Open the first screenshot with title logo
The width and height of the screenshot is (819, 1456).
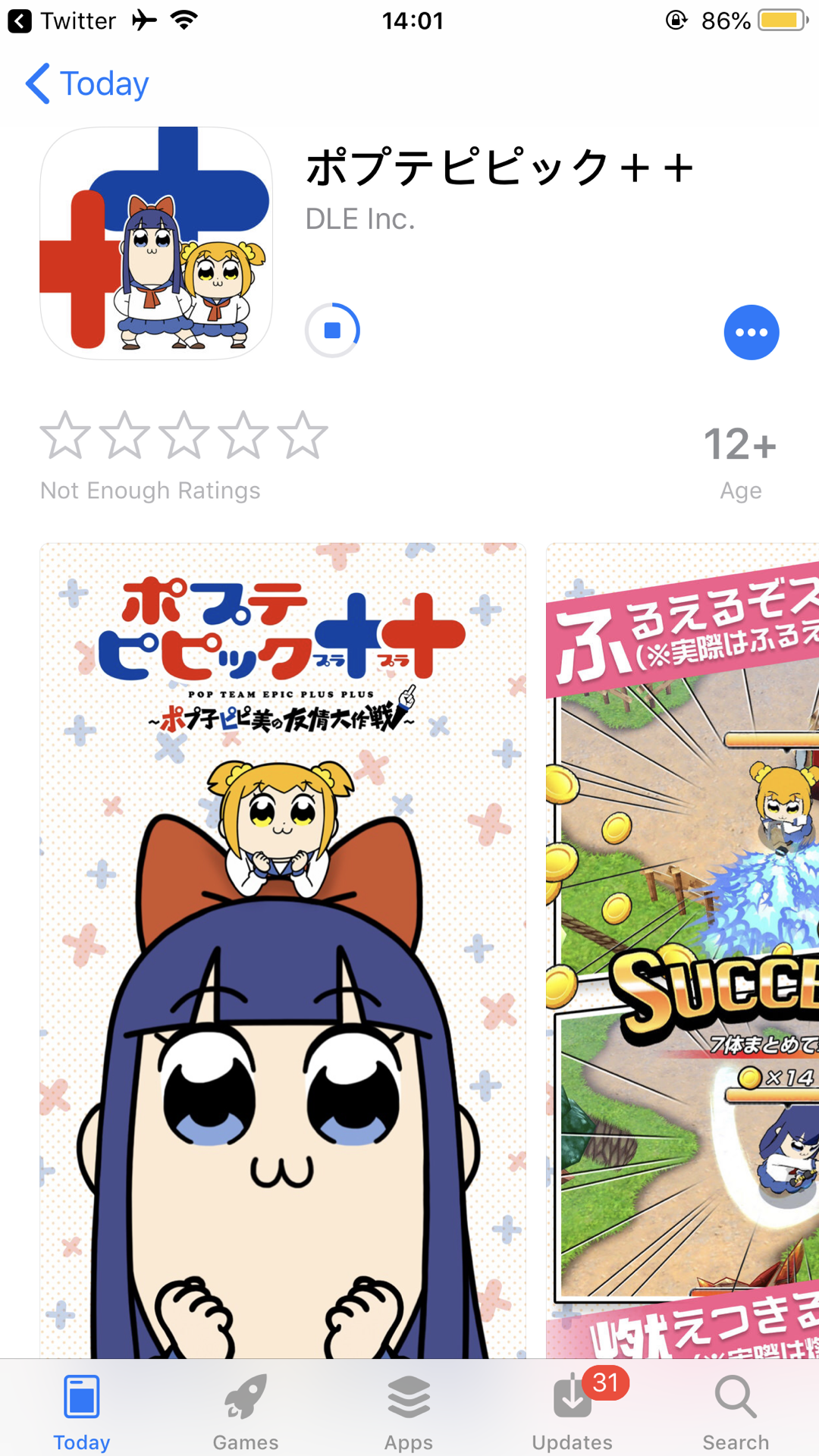(282, 948)
